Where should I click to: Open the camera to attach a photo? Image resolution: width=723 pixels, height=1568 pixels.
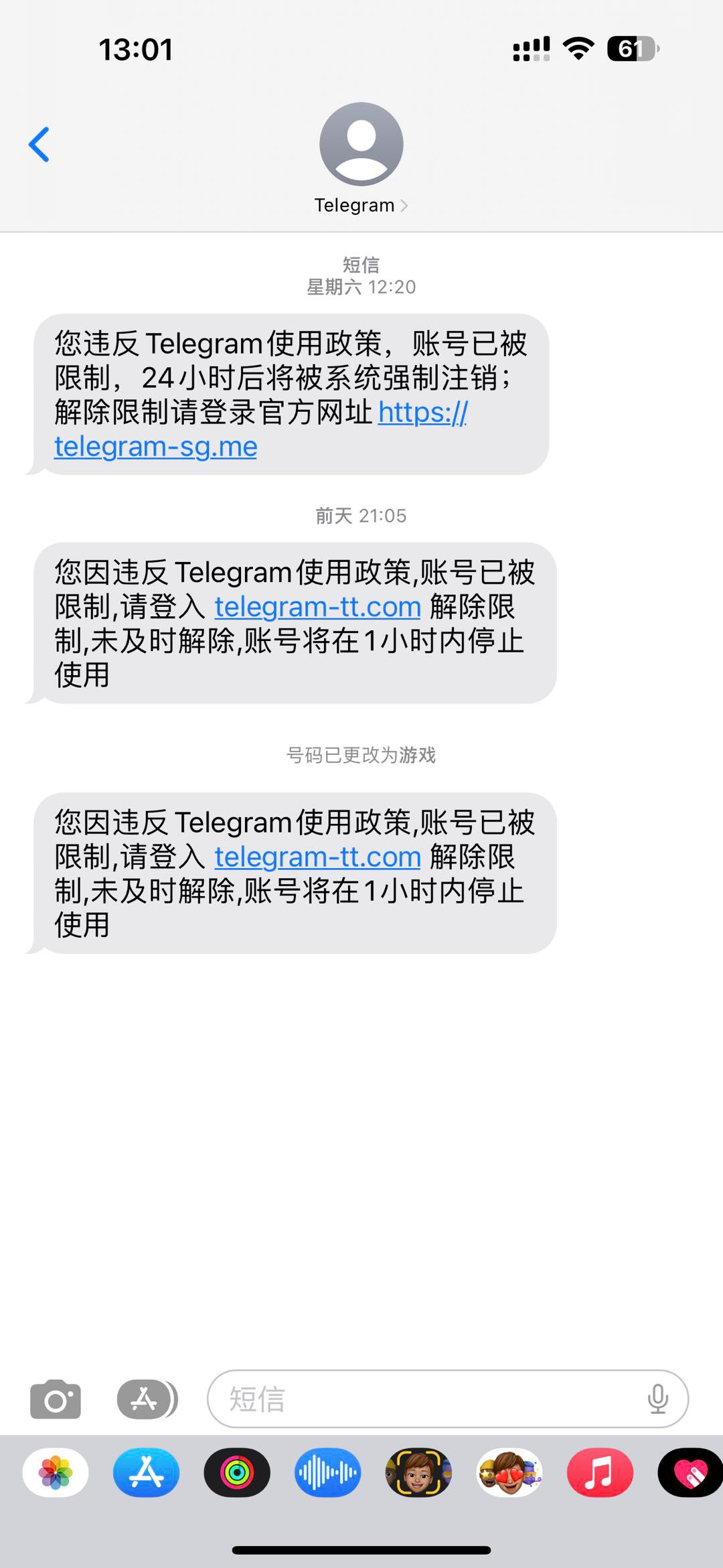pyautogui.click(x=56, y=1399)
